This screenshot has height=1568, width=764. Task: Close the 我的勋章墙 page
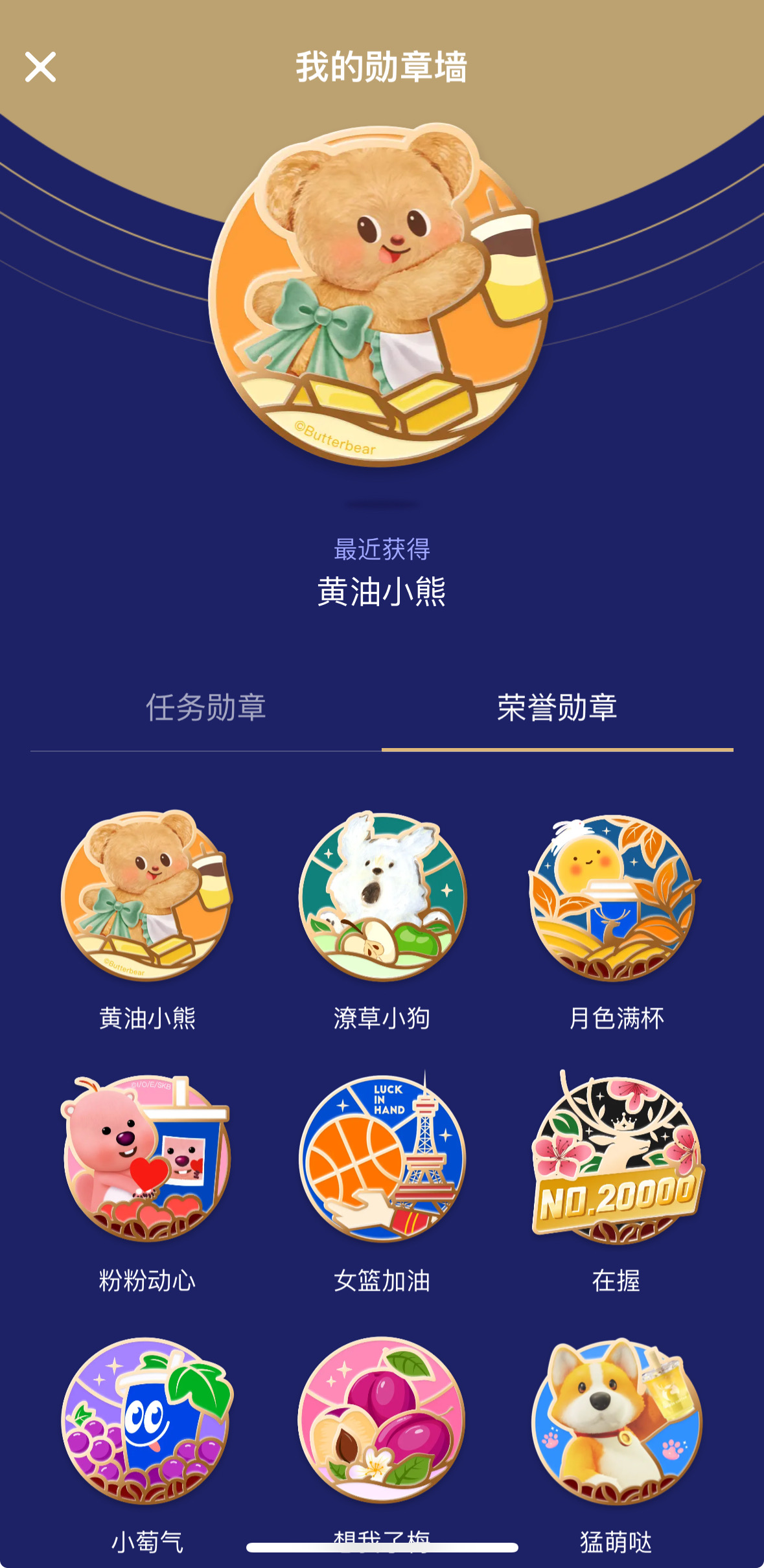tap(40, 67)
